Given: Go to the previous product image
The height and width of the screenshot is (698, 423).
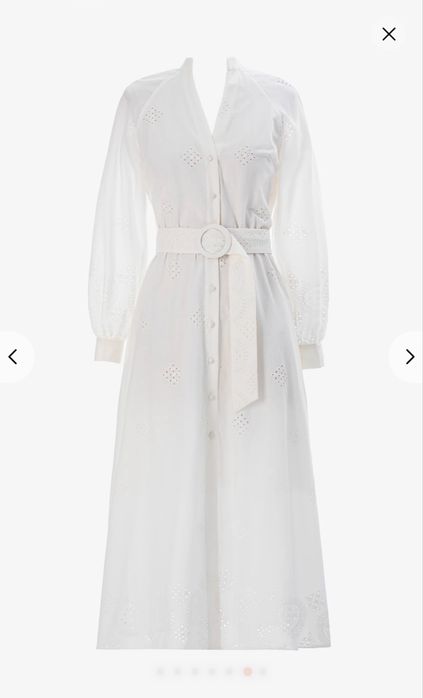Looking at the screenshot, I should click(x=13, y=357).
